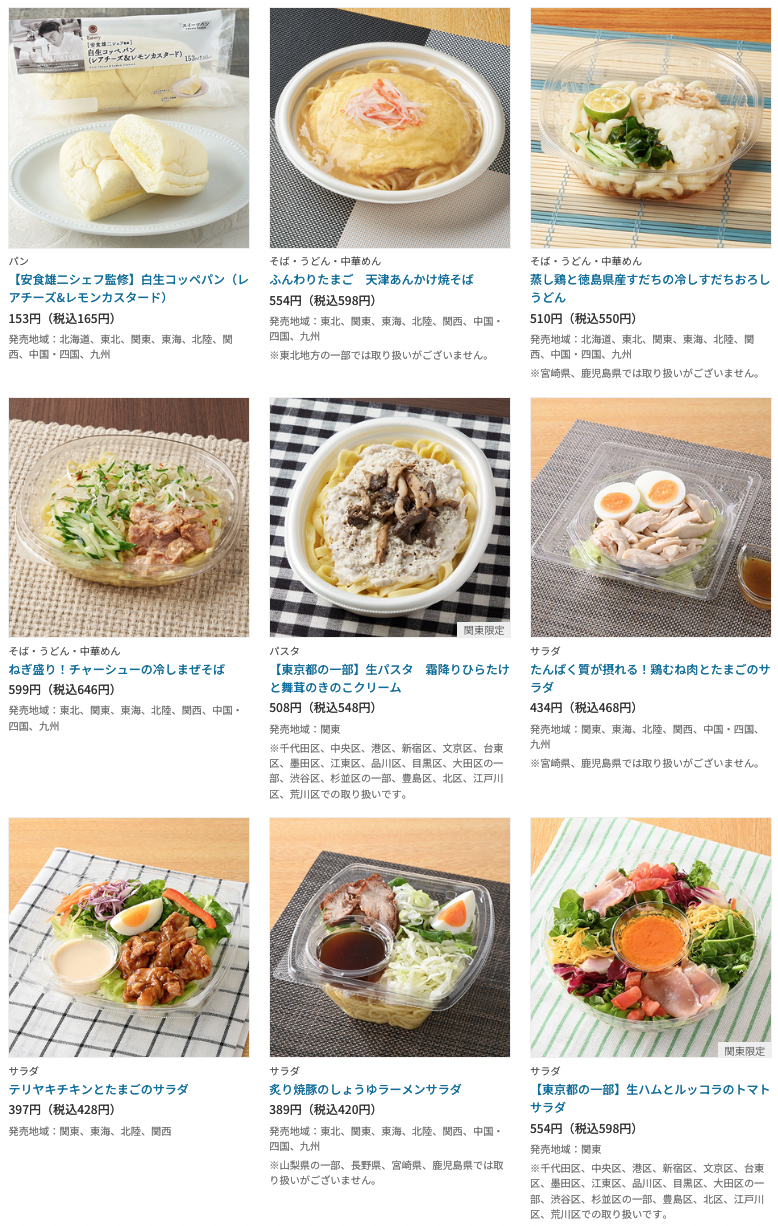The height and width of the screenshot is (1226, 778).
Task: Open the 白生コッペパン product photo
Action: (129, 128)
